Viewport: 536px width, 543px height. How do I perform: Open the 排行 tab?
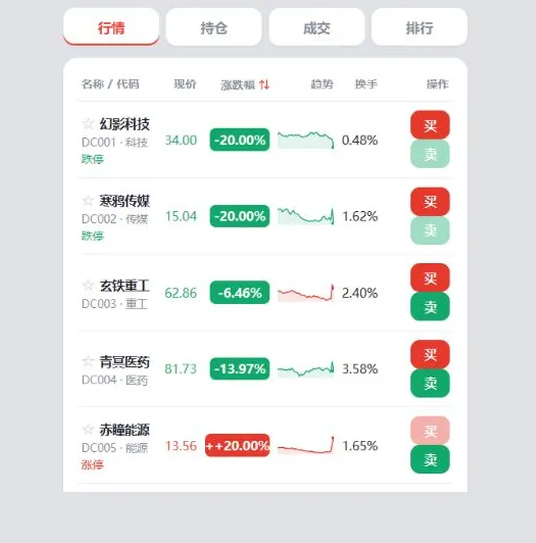tap(419, 27)
